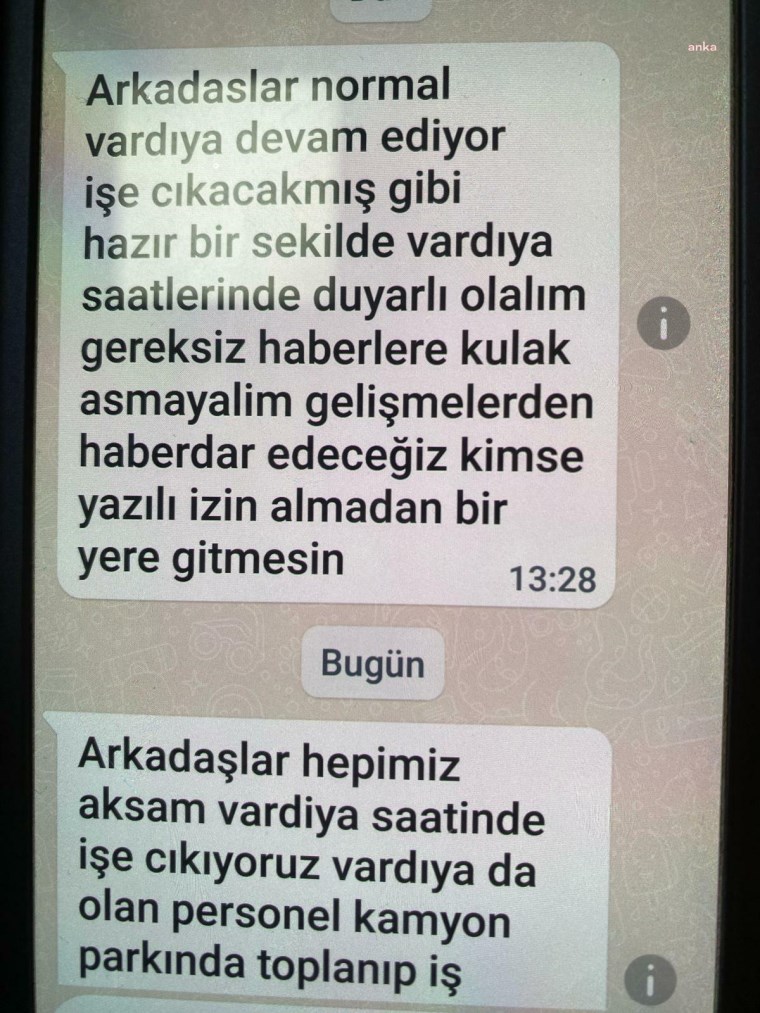The image size is (760, 1013).
Task: Open info icon beside the 13:28 message
Action: point(663,323)
